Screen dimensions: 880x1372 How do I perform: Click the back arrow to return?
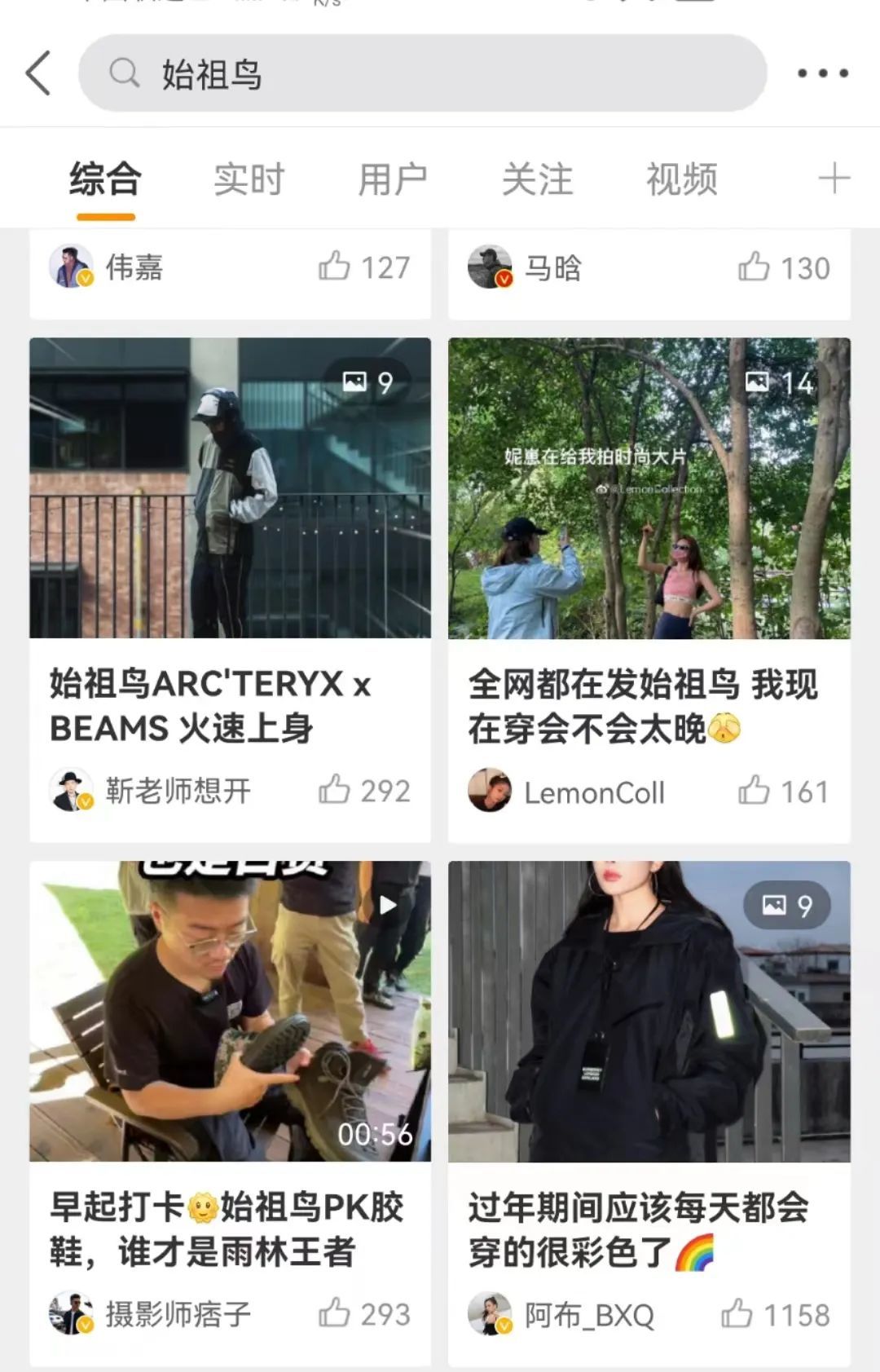tap(37, 73)
